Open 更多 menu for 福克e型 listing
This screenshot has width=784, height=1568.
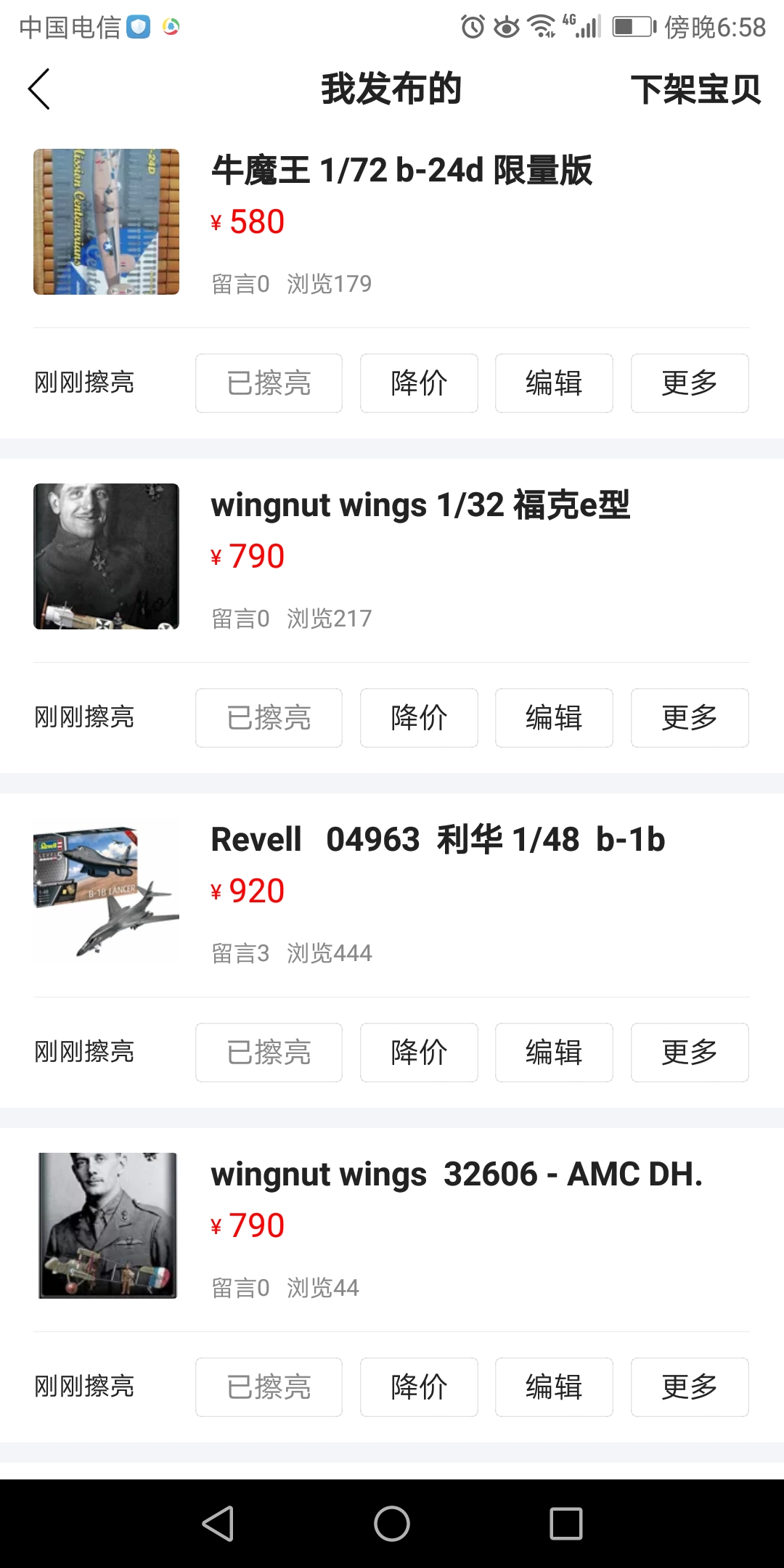690,718
